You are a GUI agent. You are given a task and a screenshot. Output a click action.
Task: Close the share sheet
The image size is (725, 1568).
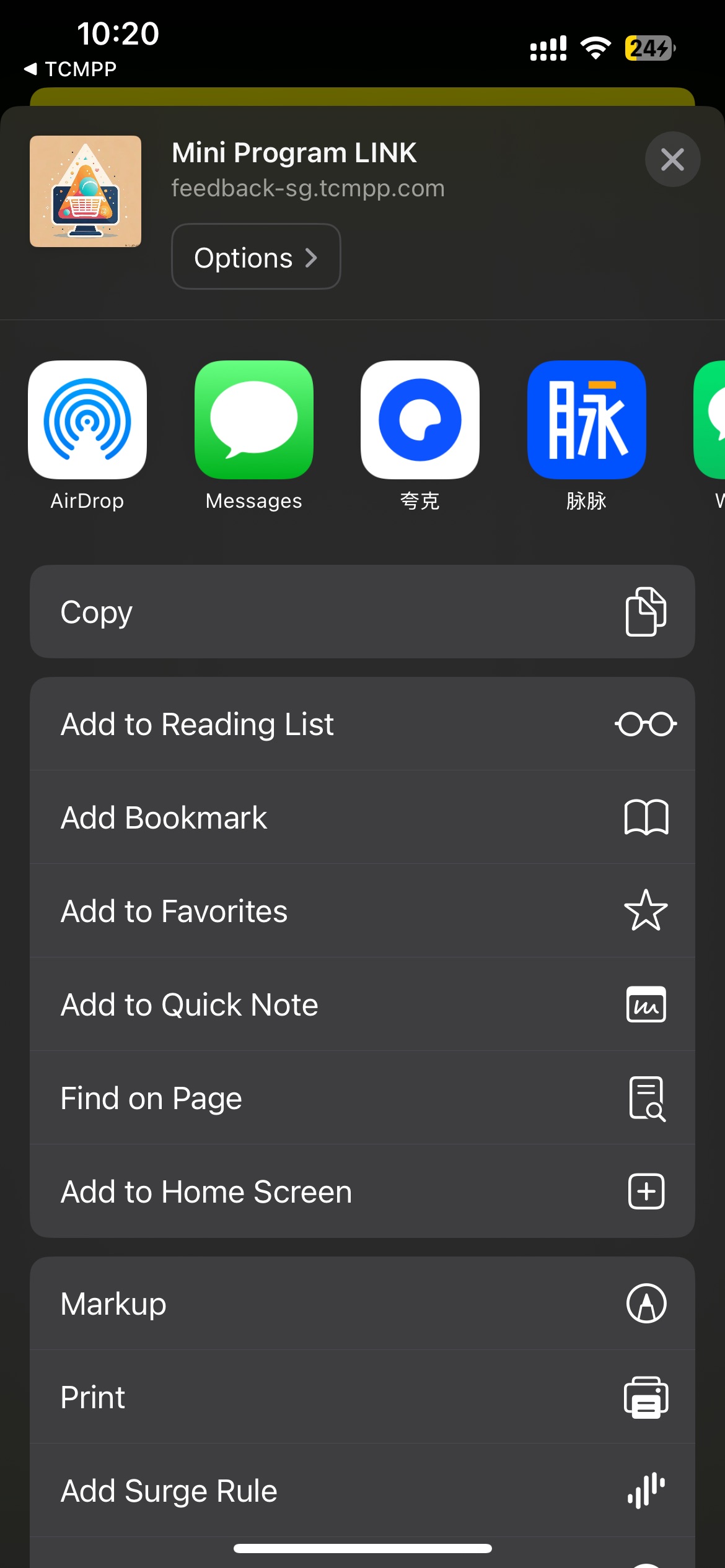pyautogui.click(x=672, y=160)
